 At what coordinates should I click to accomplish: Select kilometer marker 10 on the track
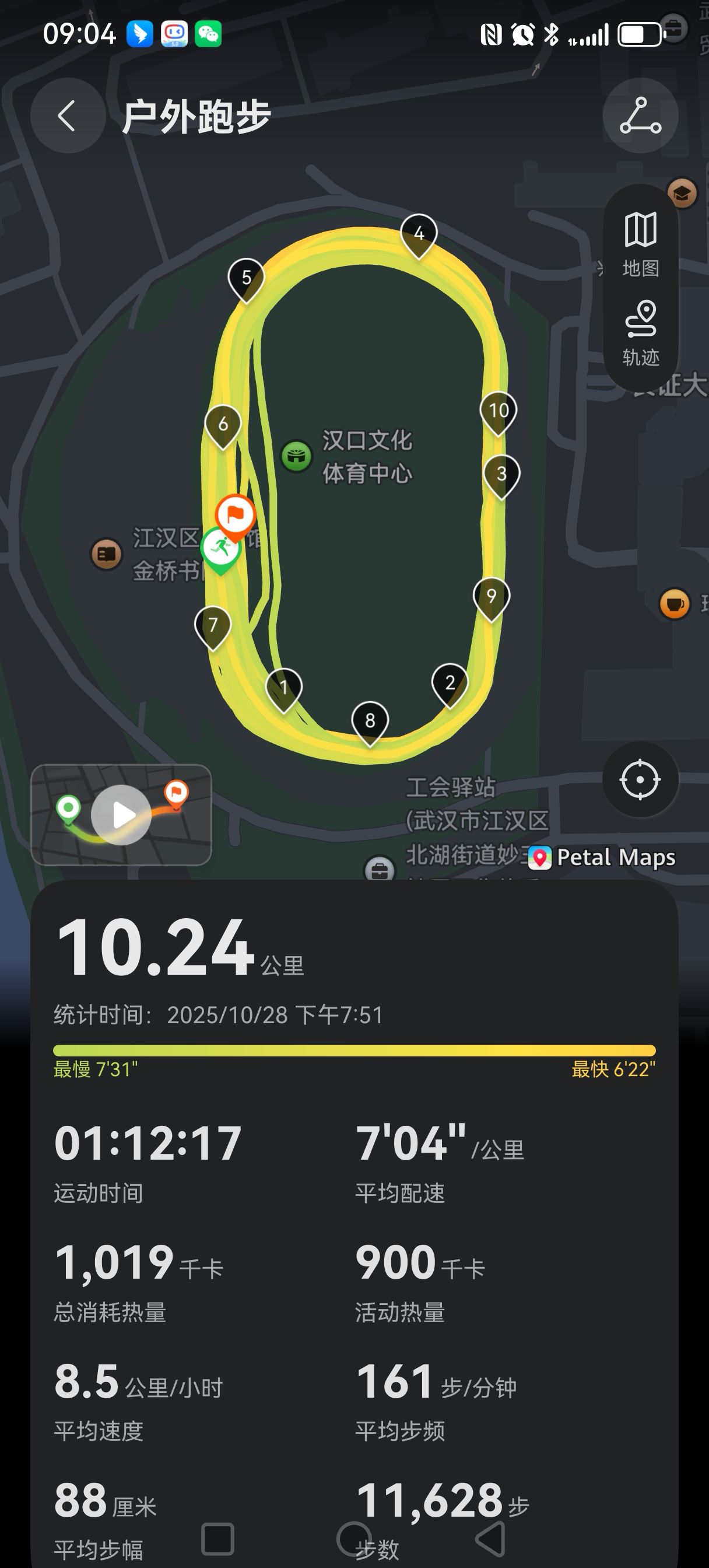pyautogui.click(x=498, y=411)
